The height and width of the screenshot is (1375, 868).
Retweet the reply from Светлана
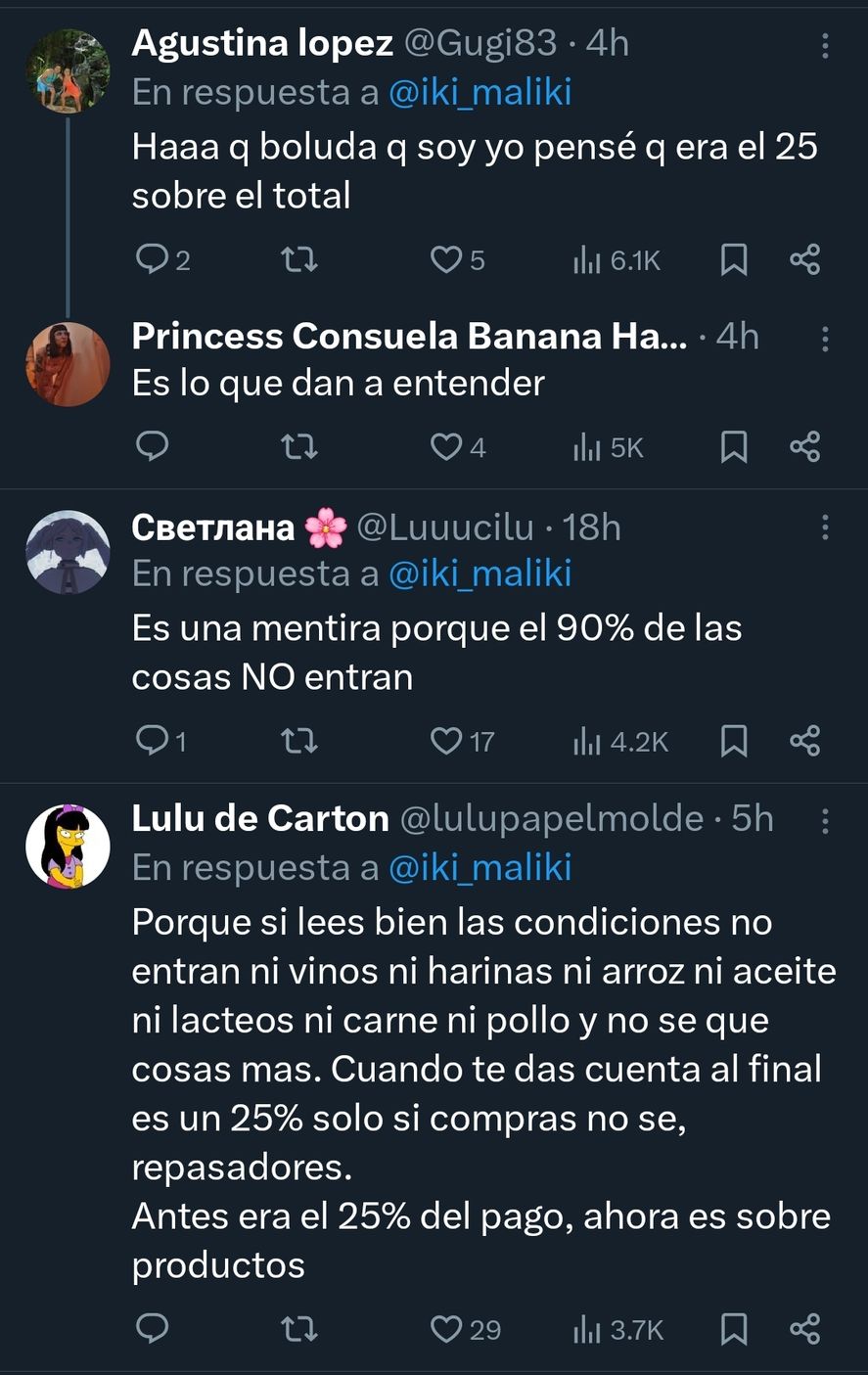299,741
